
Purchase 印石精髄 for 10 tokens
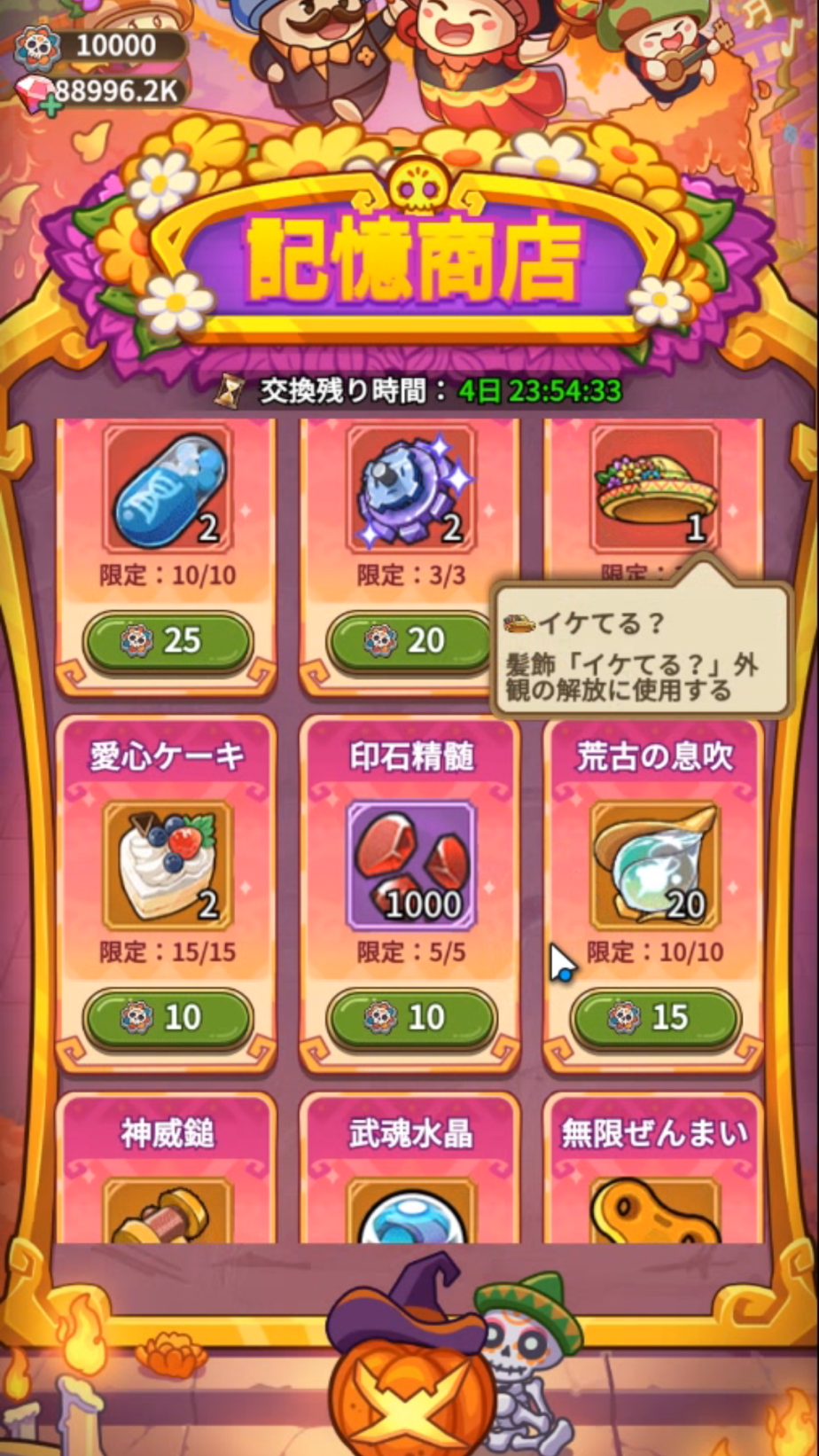pos(410,1017)
